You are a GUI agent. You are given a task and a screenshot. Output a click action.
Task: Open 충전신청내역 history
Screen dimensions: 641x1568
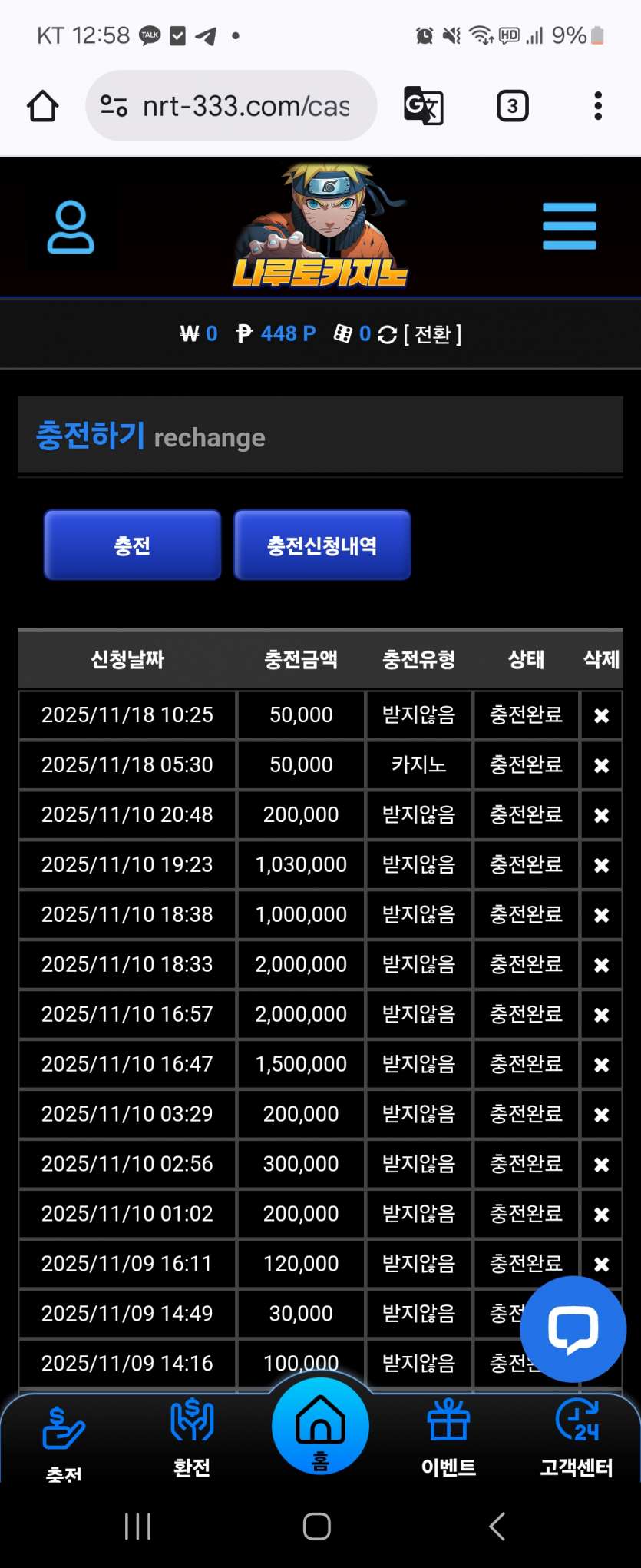click(x=322, y=545)
